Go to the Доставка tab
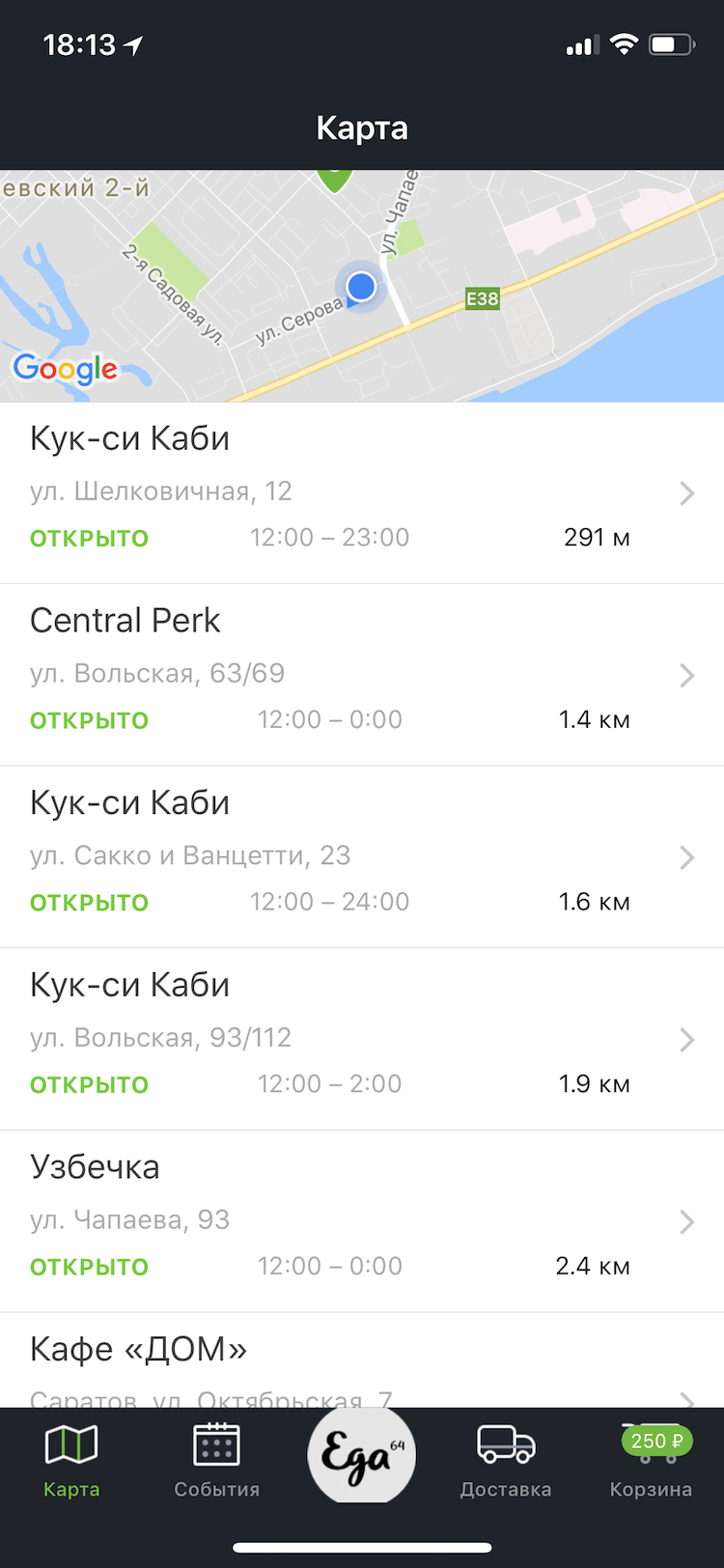724x1568 pixels. click(506, 1460)
